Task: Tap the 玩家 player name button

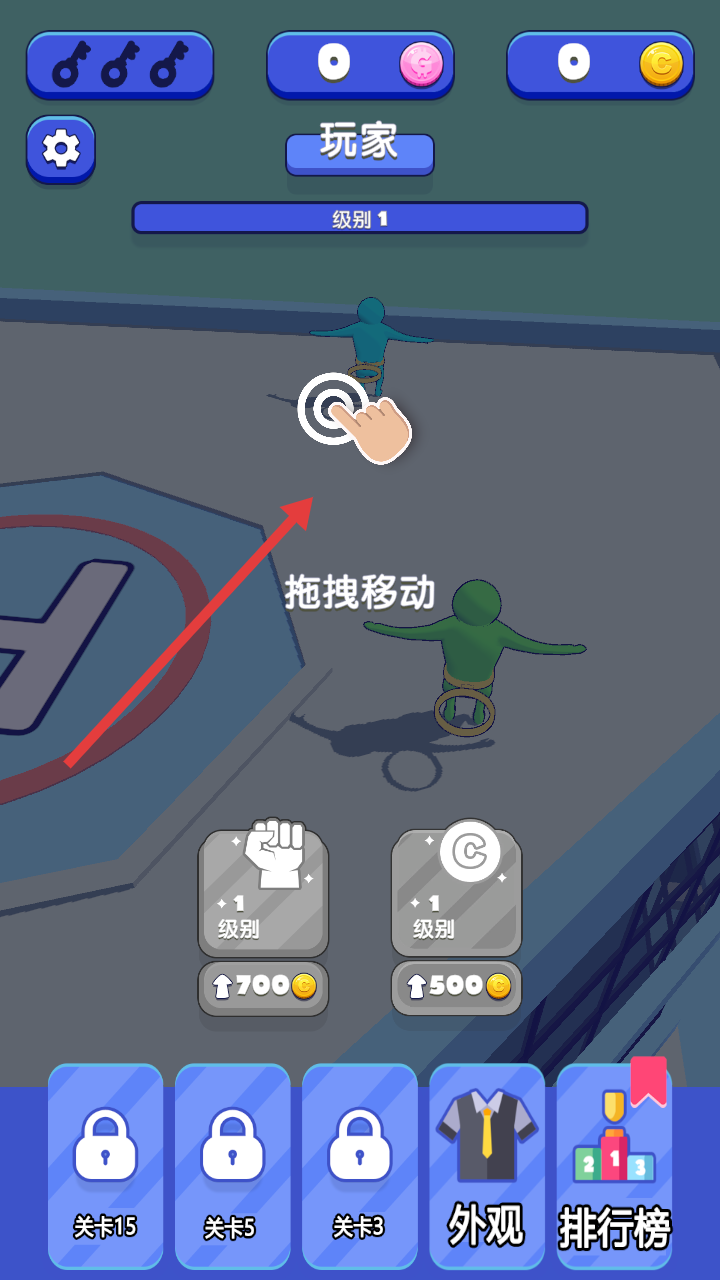Action: pyautogui.click(x=360, y=150)
